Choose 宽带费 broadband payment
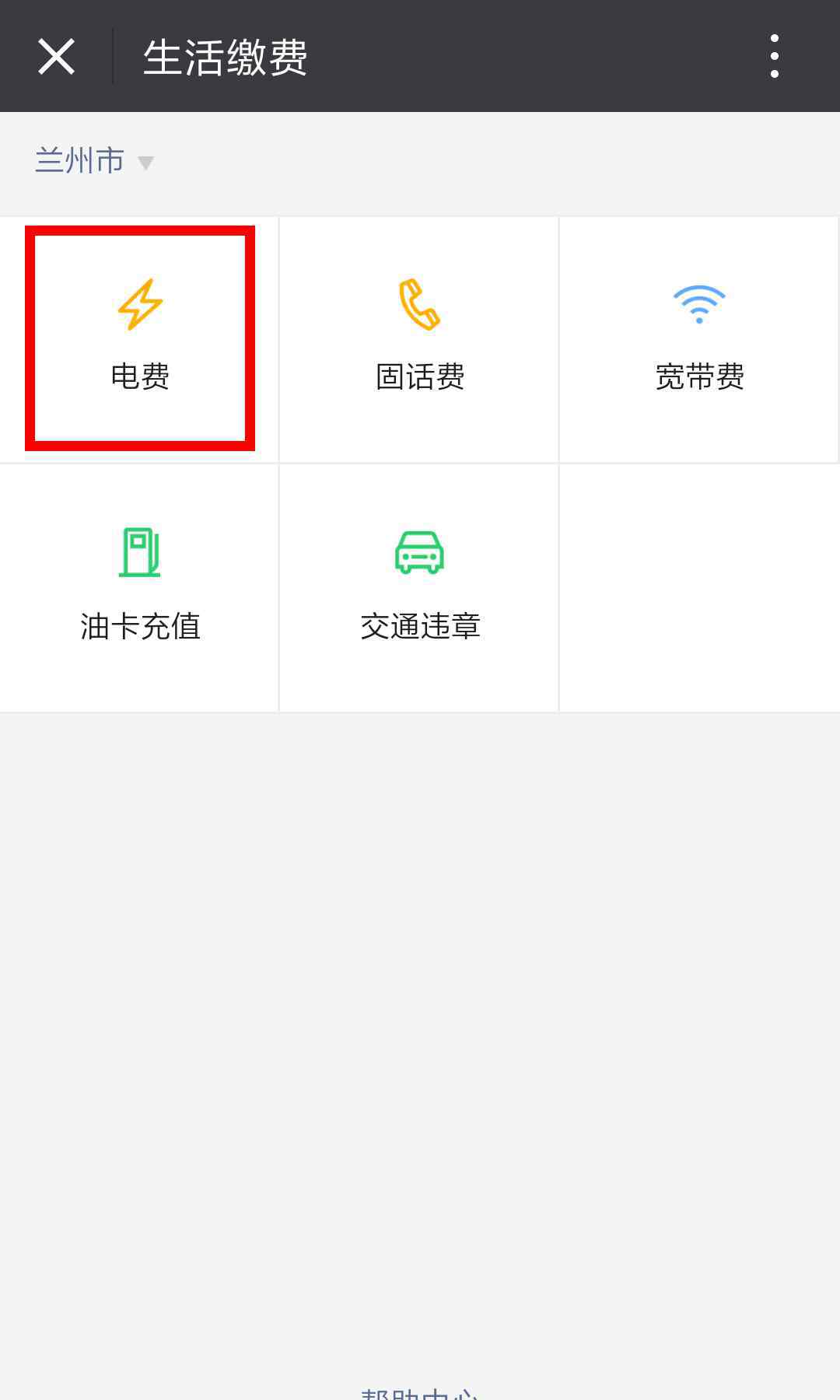This screenshot has height=1400, width=840. (699, 339)
